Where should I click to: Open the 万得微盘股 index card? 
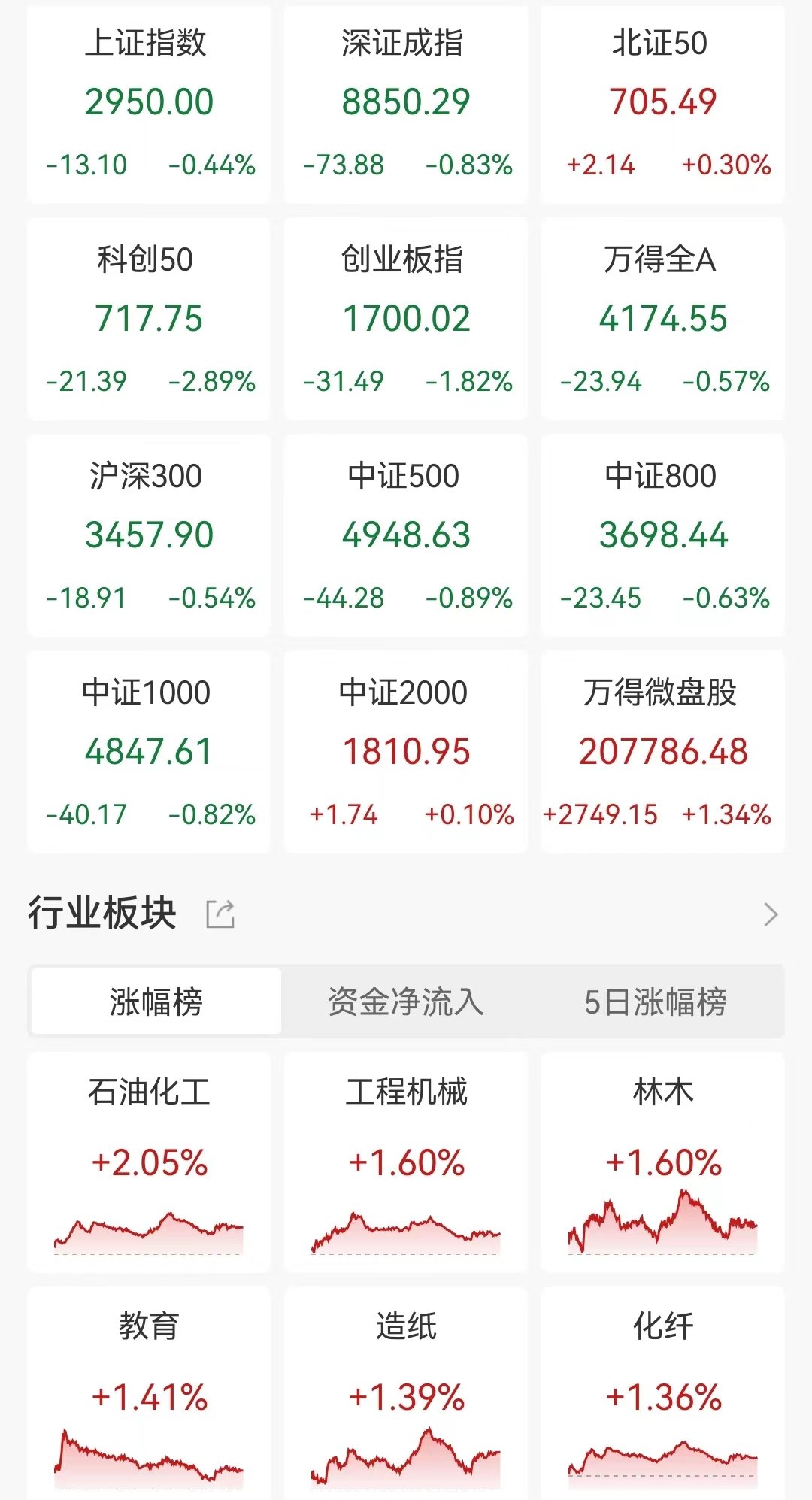point(663,752)
